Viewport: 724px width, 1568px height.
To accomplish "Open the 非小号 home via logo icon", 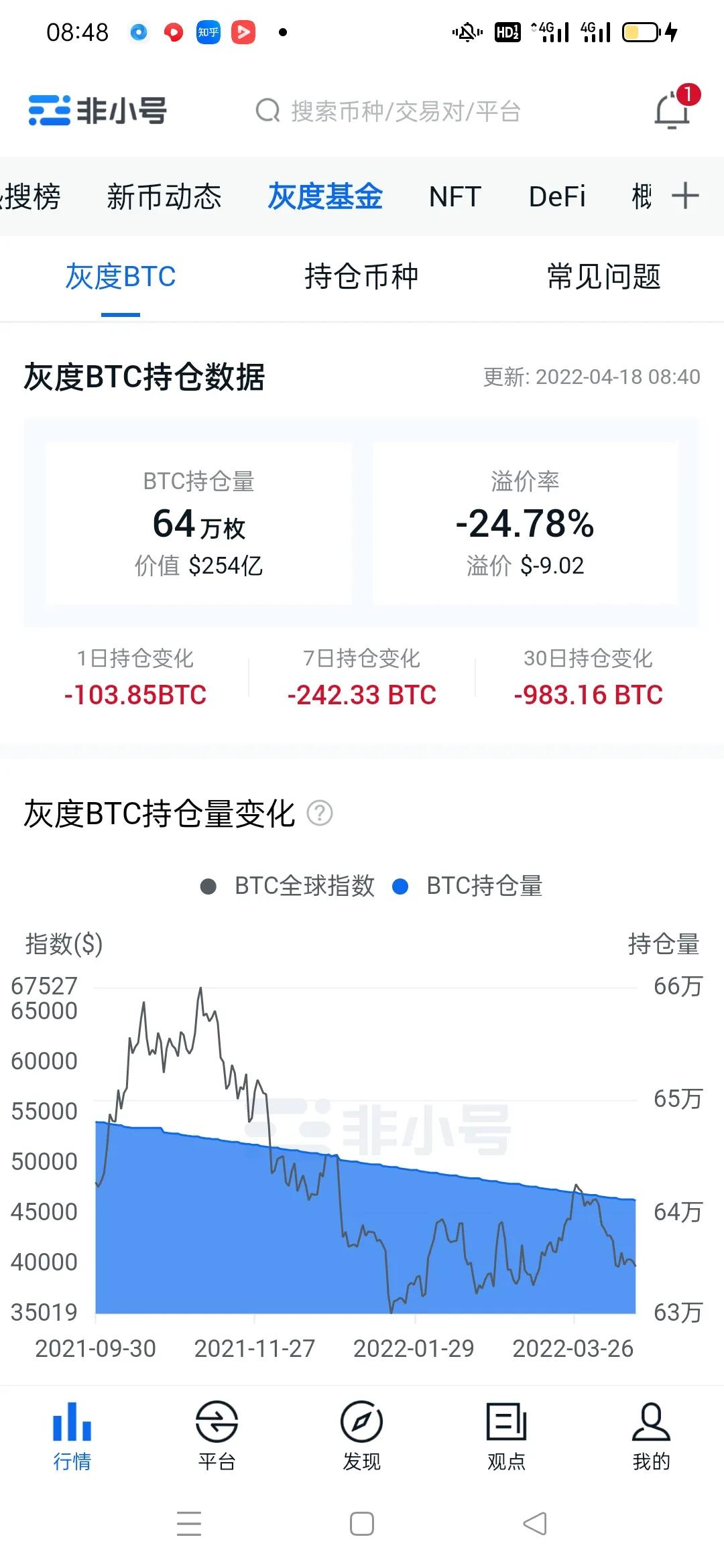I will coord(49,111).
